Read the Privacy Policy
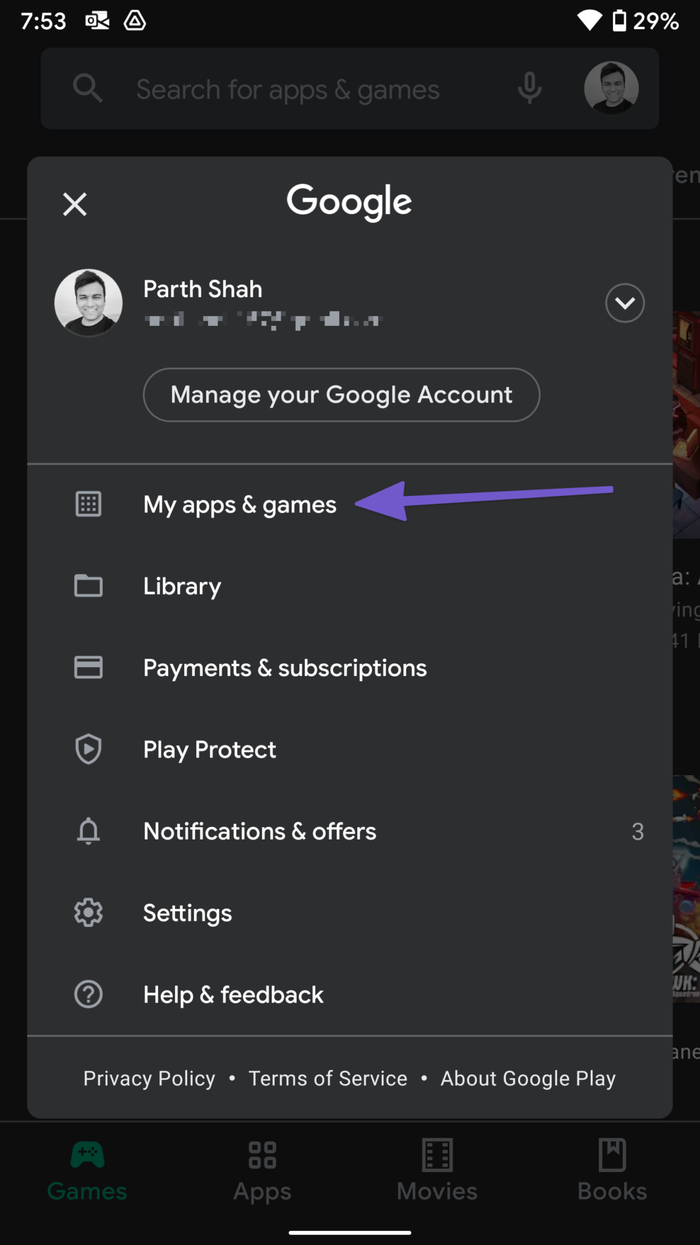Image resolution: width=700 pixels, height=1245 pixels. click(149, 1078)
